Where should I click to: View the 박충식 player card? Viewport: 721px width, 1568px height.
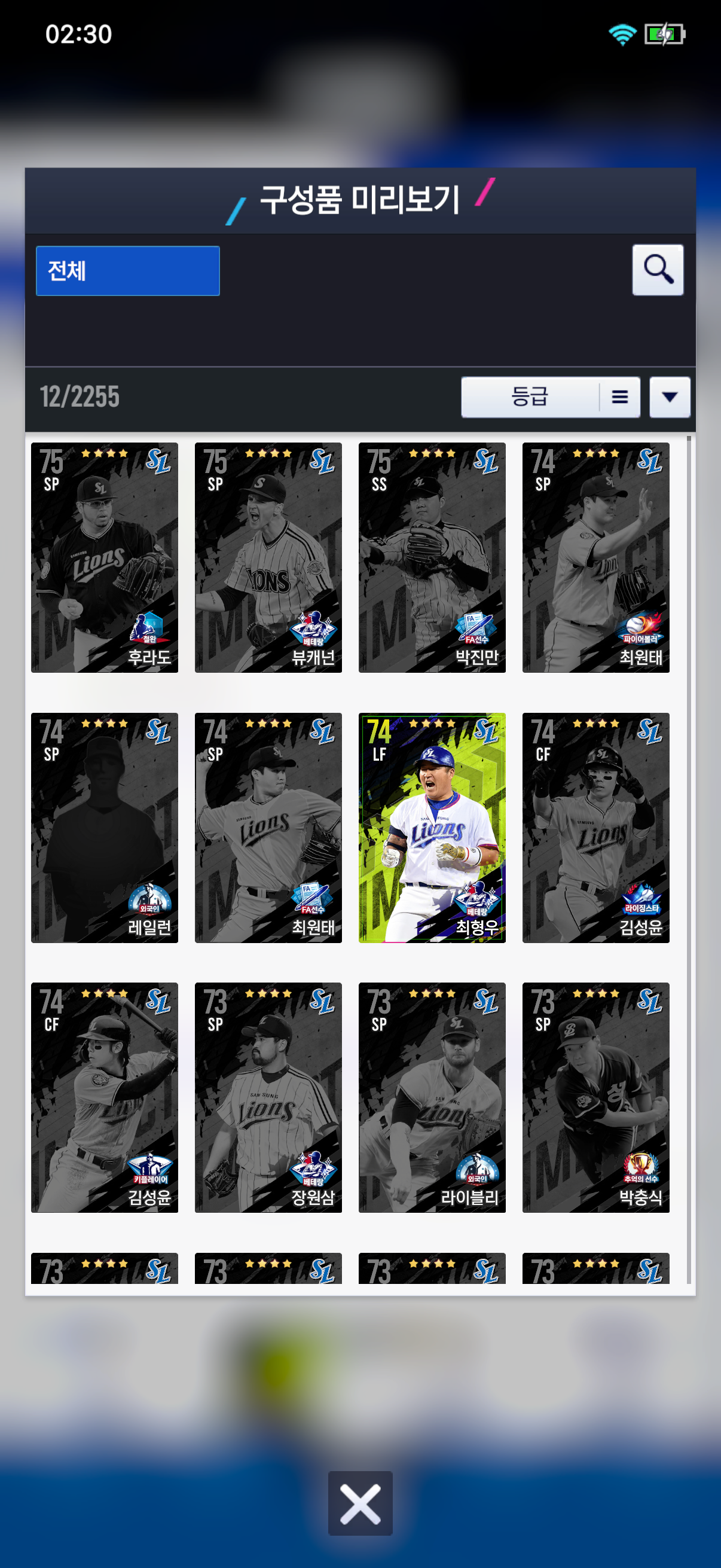(595, 1097)
